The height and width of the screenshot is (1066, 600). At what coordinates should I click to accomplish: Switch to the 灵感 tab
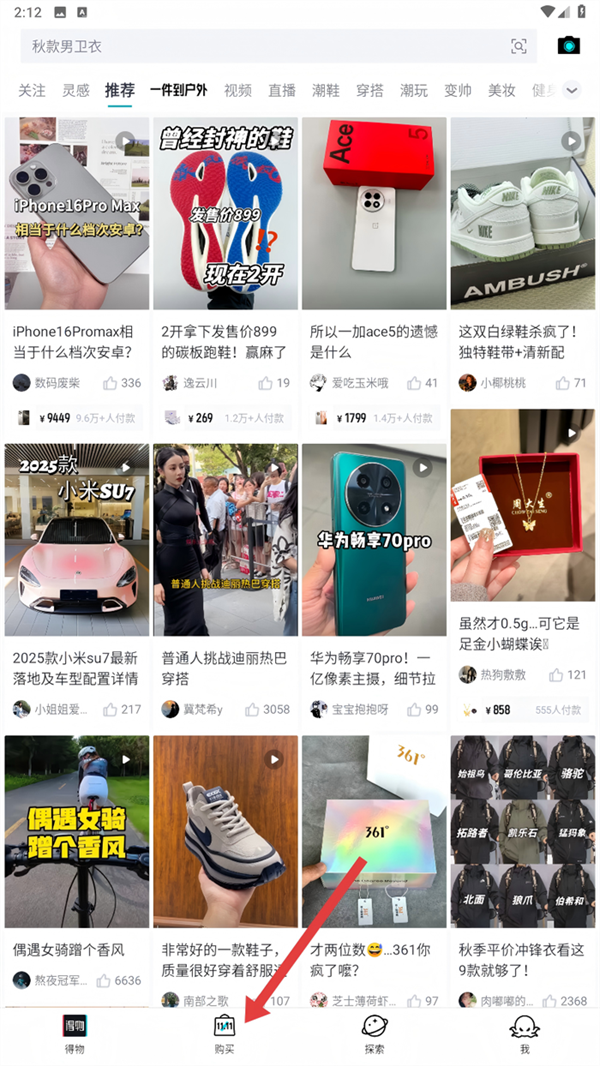pyautogui.click(x=76, y=90)
